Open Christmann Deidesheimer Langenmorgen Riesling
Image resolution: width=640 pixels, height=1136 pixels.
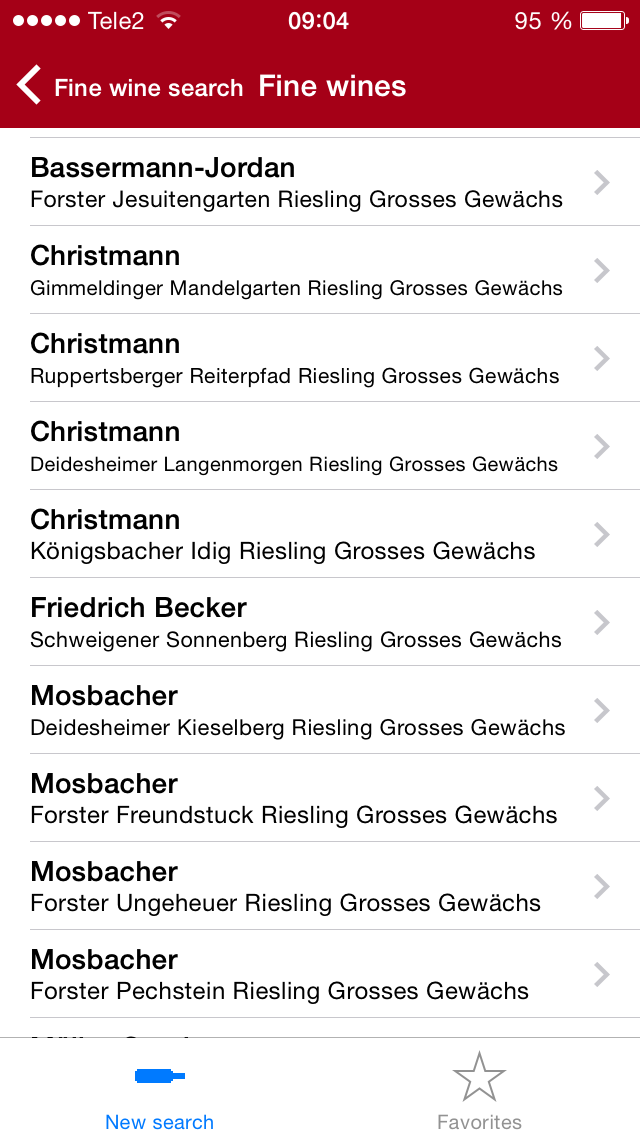[320, 446]
